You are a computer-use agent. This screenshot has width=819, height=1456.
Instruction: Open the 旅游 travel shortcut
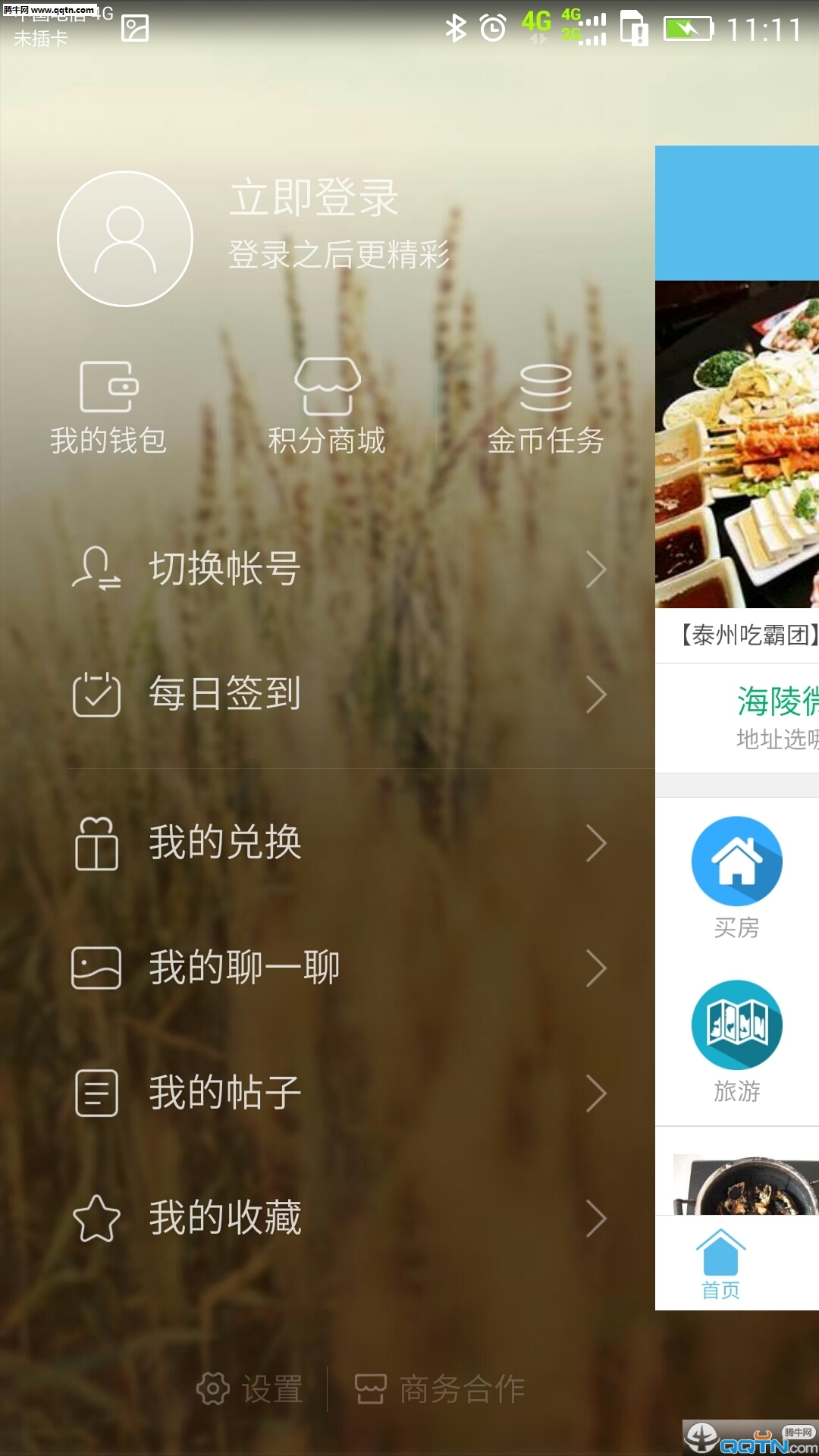pyautogui.click(x=736, y=1040)
